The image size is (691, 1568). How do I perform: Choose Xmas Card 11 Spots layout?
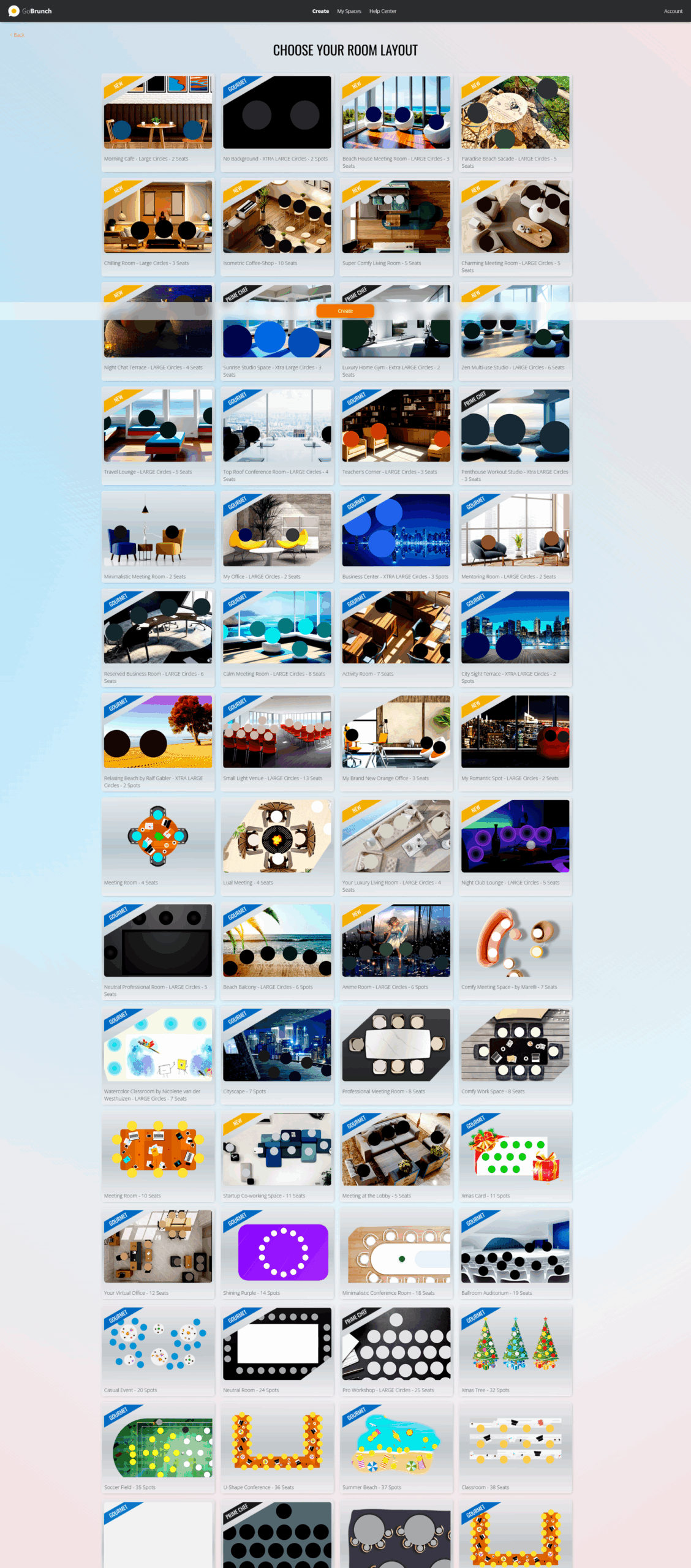pyautogui.click(x=515, y=1149)
